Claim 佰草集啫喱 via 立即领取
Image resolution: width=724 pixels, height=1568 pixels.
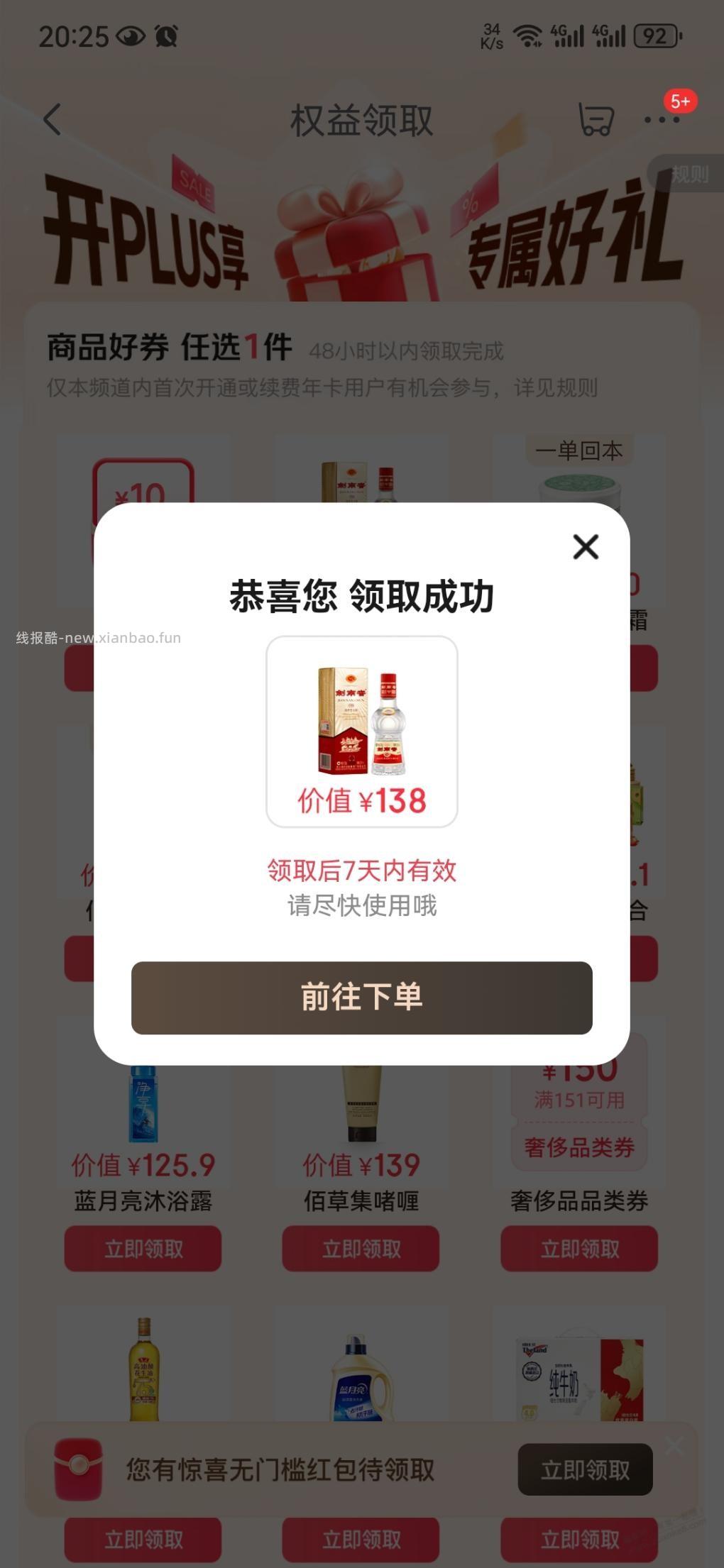point(361,1249)
